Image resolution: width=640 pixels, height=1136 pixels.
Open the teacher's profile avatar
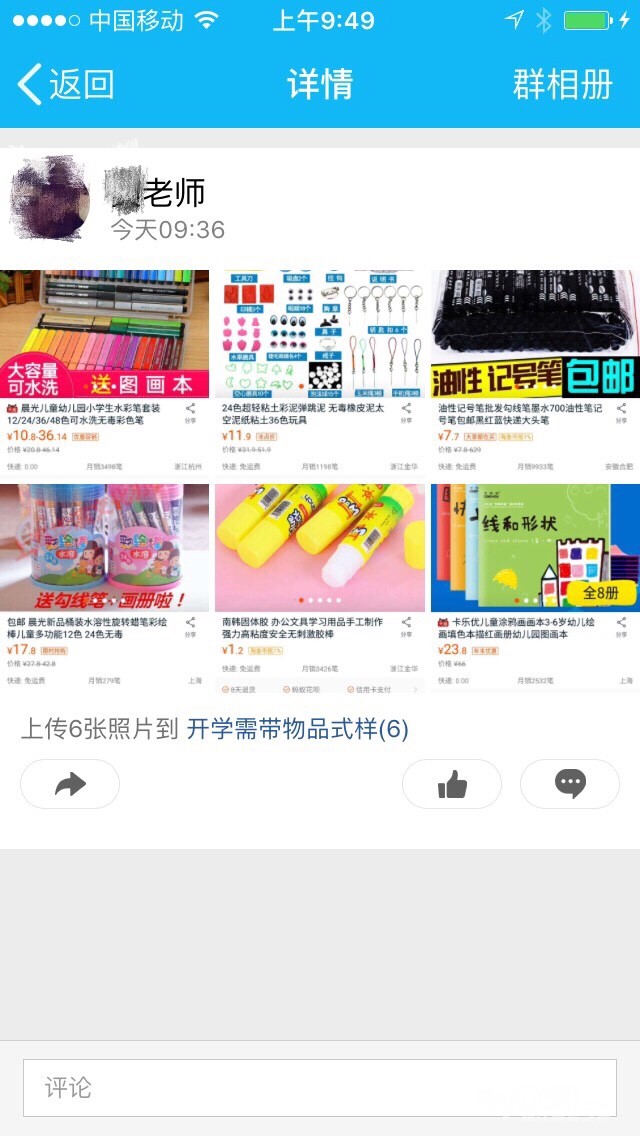tap(50, 198)
